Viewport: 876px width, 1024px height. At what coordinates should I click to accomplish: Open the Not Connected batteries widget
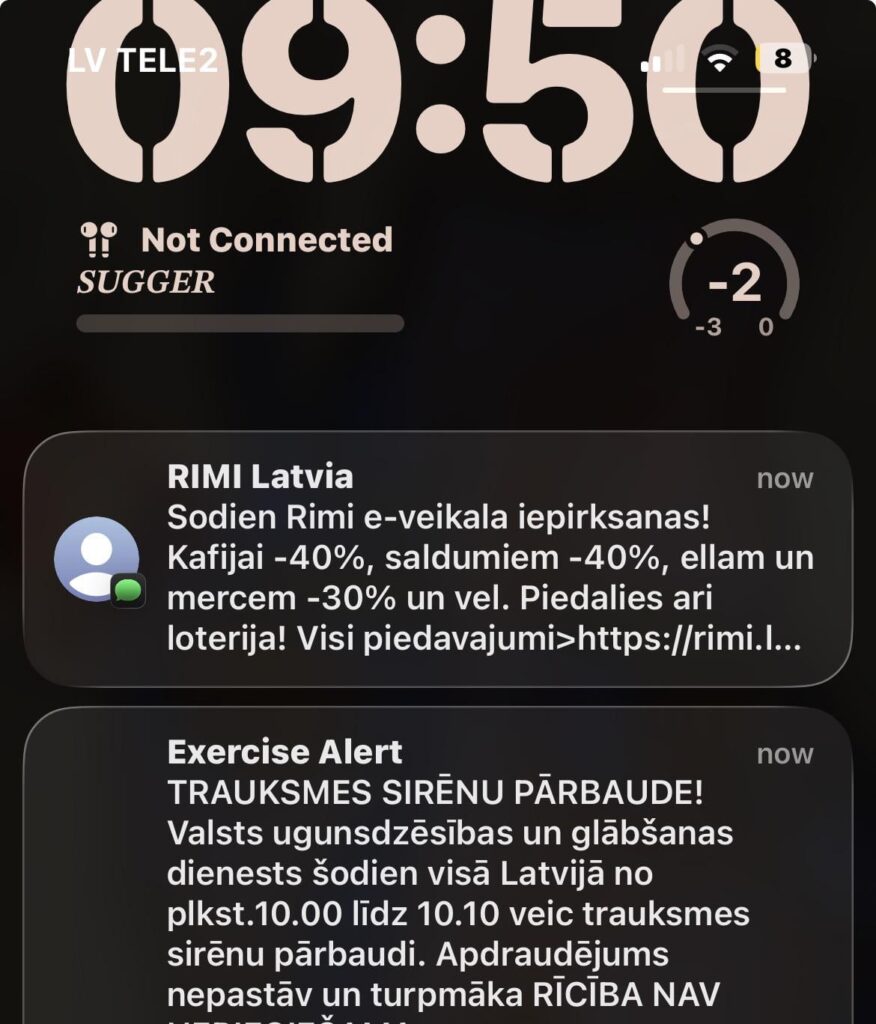pos(240,275)
